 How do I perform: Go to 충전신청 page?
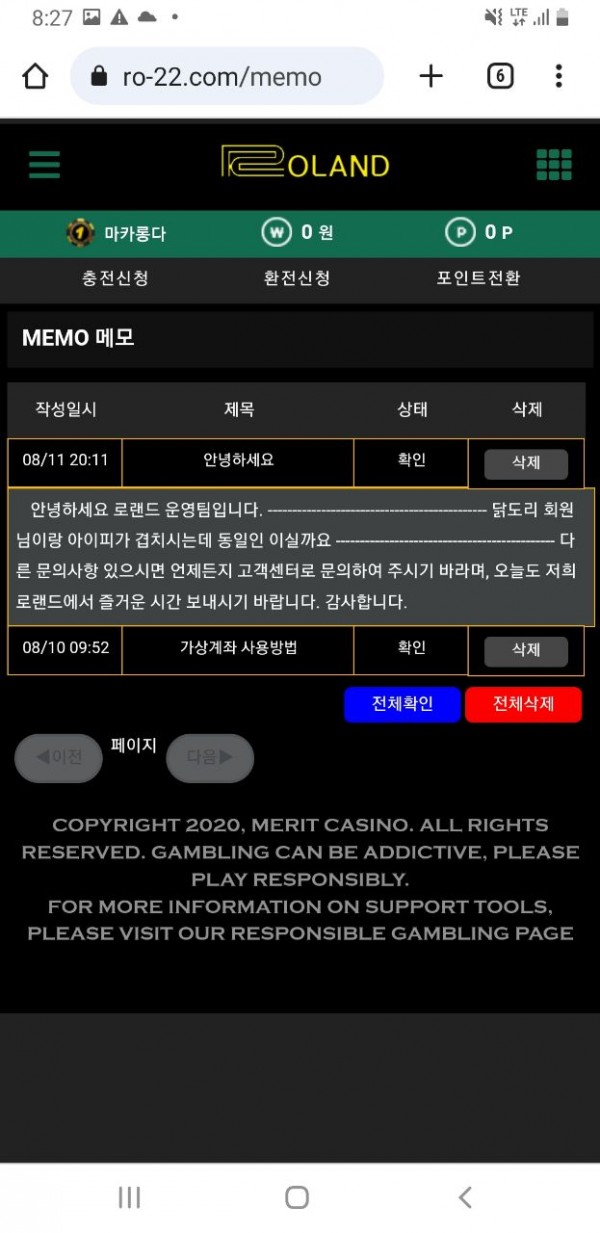115,278
